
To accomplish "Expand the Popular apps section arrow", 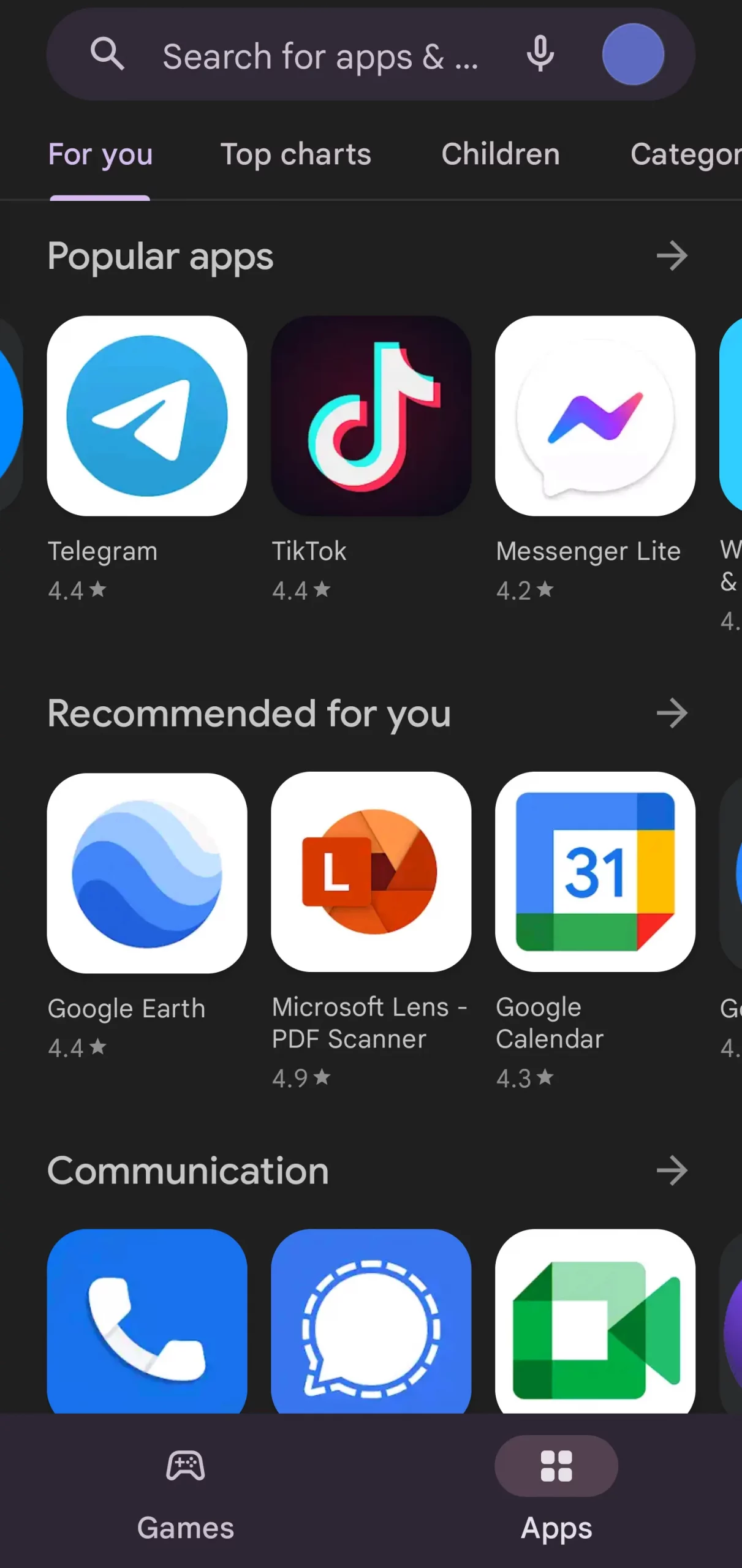I will pos(672,256).
